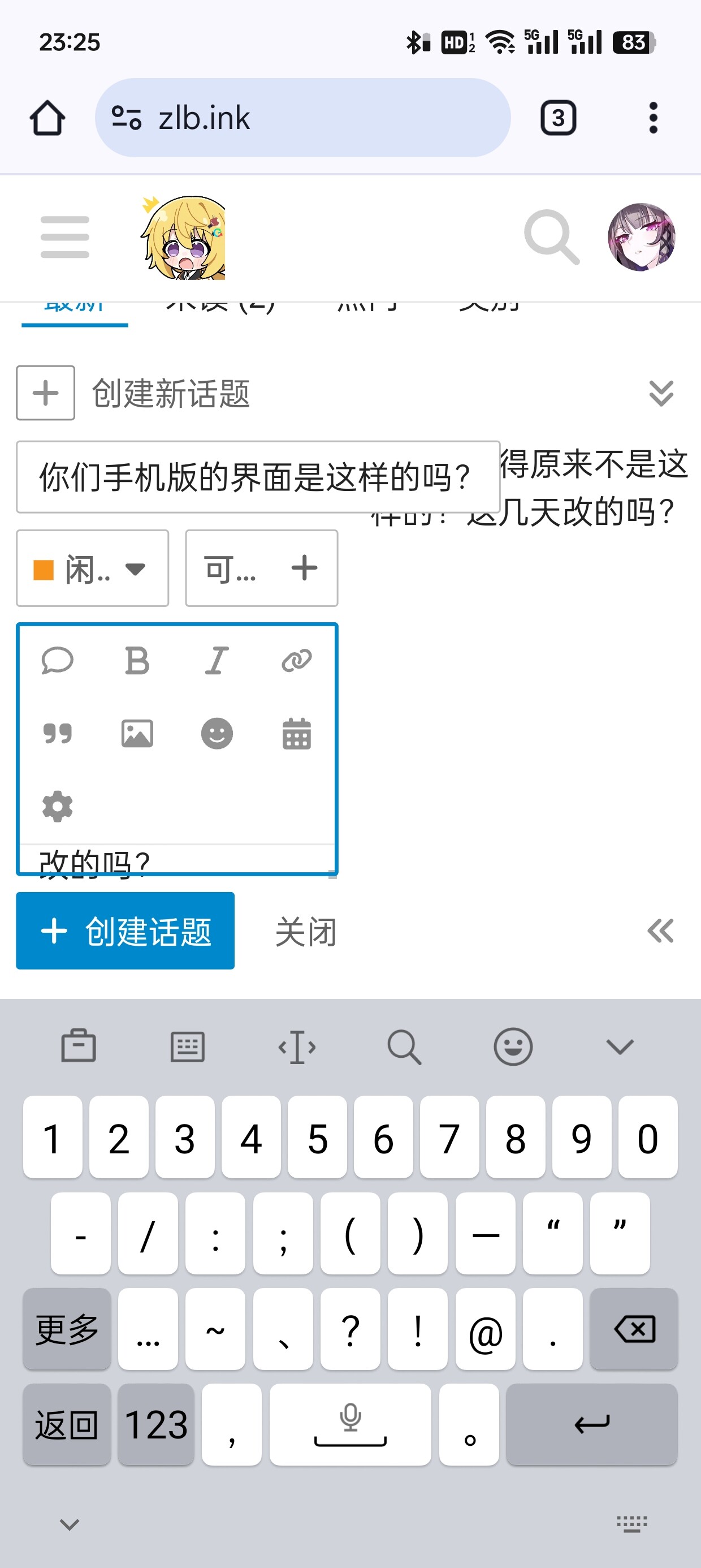This screenshot has width=701, height=1568.
Task: Tap the browser home button
Action: pos(47,118)
